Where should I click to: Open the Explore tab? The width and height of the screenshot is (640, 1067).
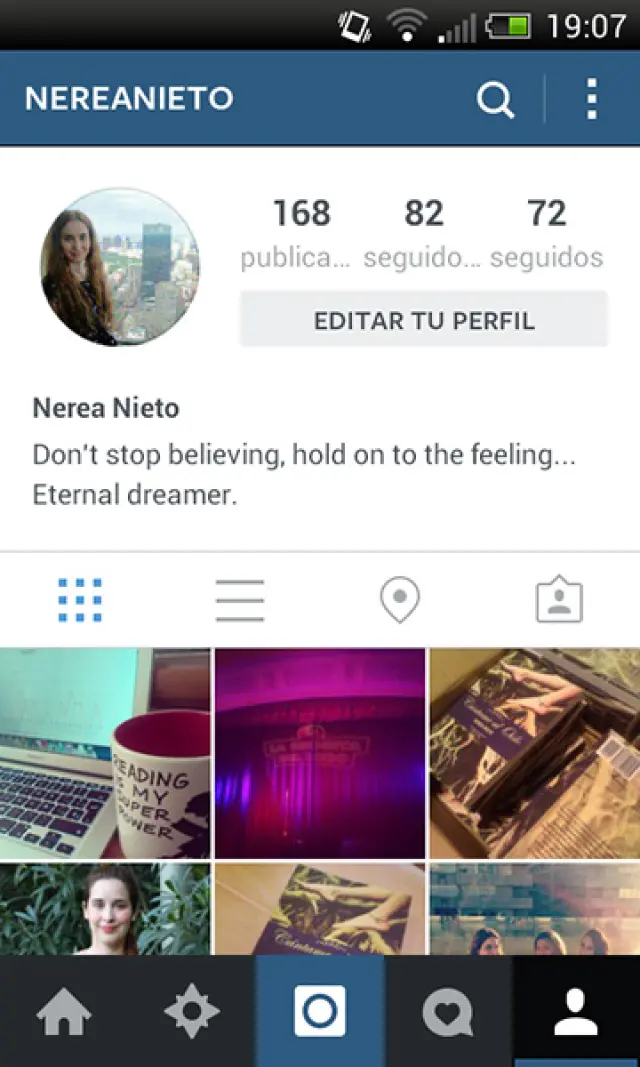(x=192, y=1012)
